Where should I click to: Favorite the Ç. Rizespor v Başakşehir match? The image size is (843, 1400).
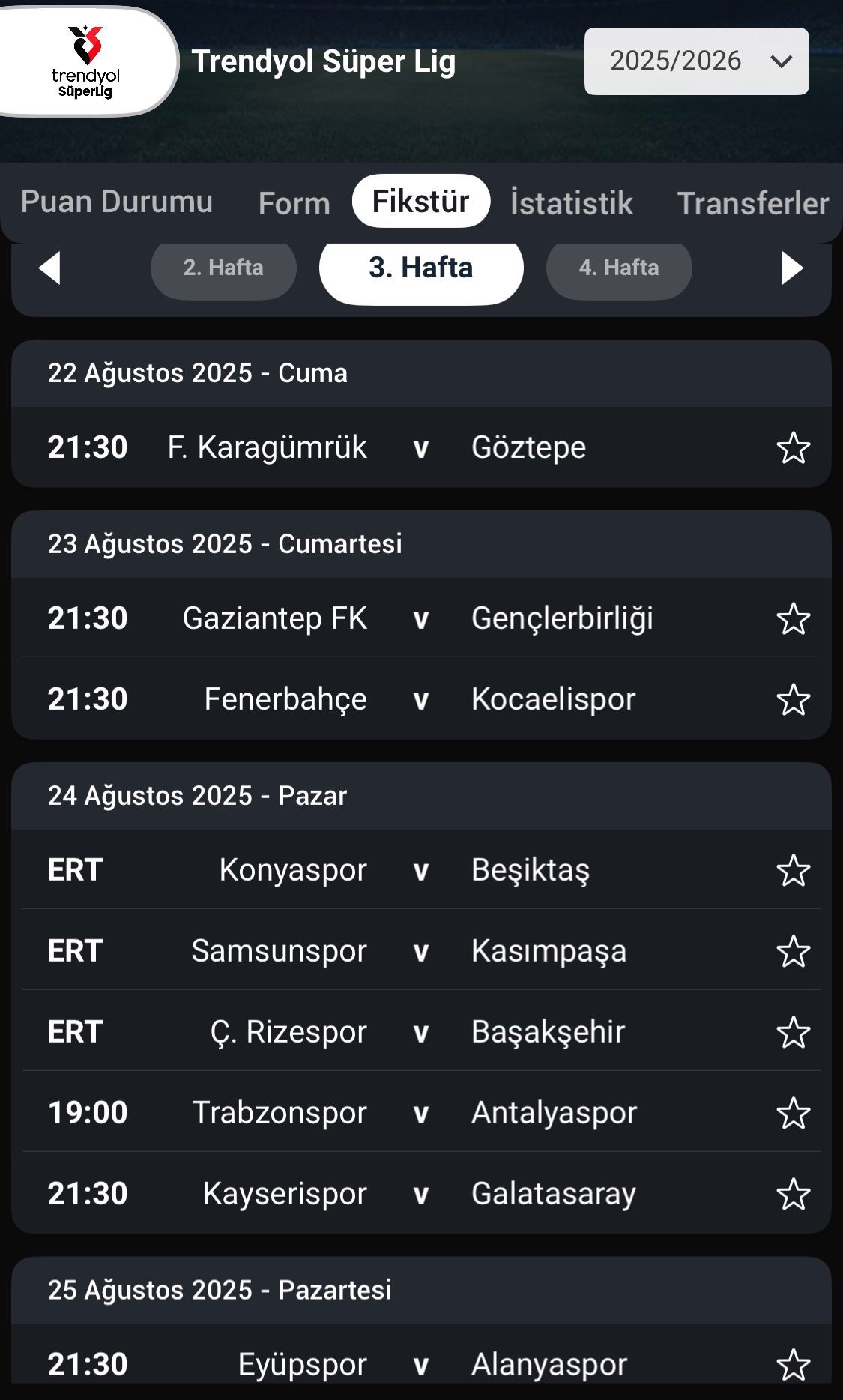pos(793,1032)
